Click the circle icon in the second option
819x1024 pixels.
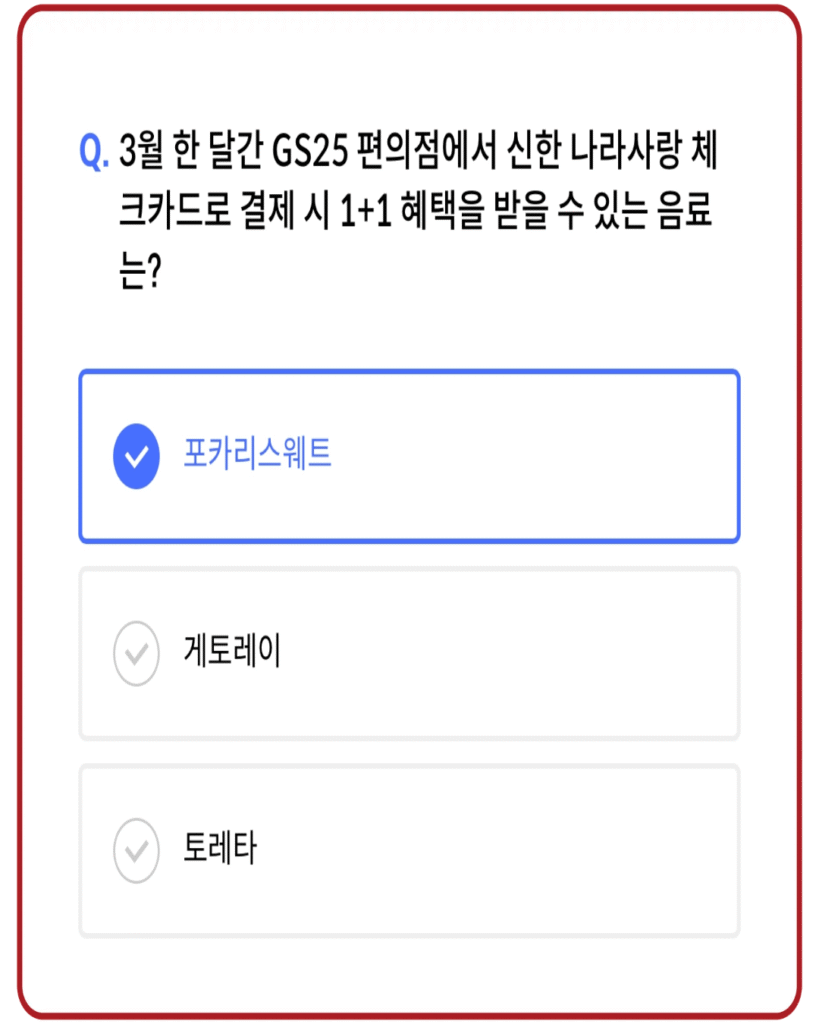point(135,654)
